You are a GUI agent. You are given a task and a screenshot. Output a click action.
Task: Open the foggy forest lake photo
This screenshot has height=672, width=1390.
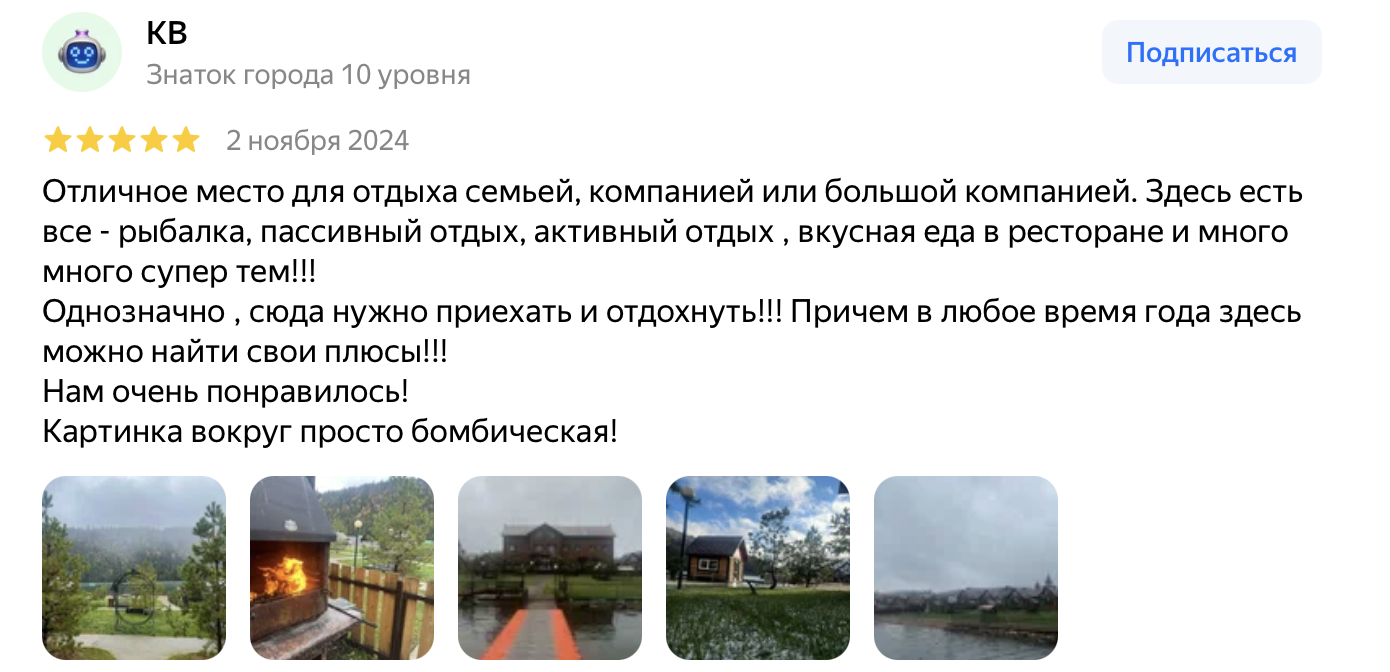coord(134,567)
